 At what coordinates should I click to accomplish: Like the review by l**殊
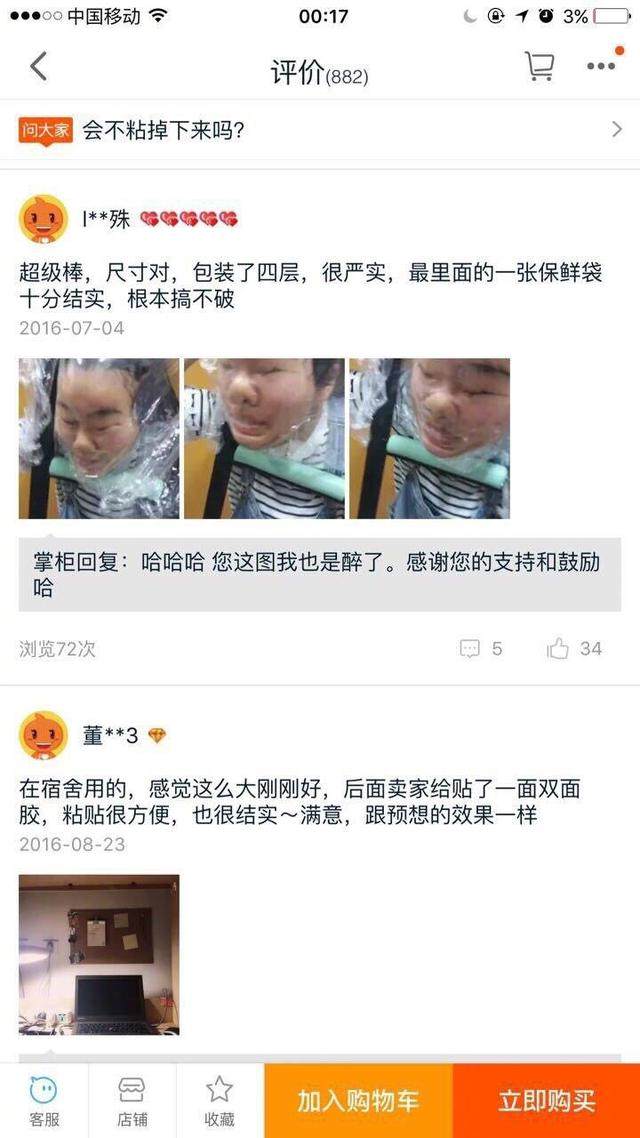coord(574,649)
